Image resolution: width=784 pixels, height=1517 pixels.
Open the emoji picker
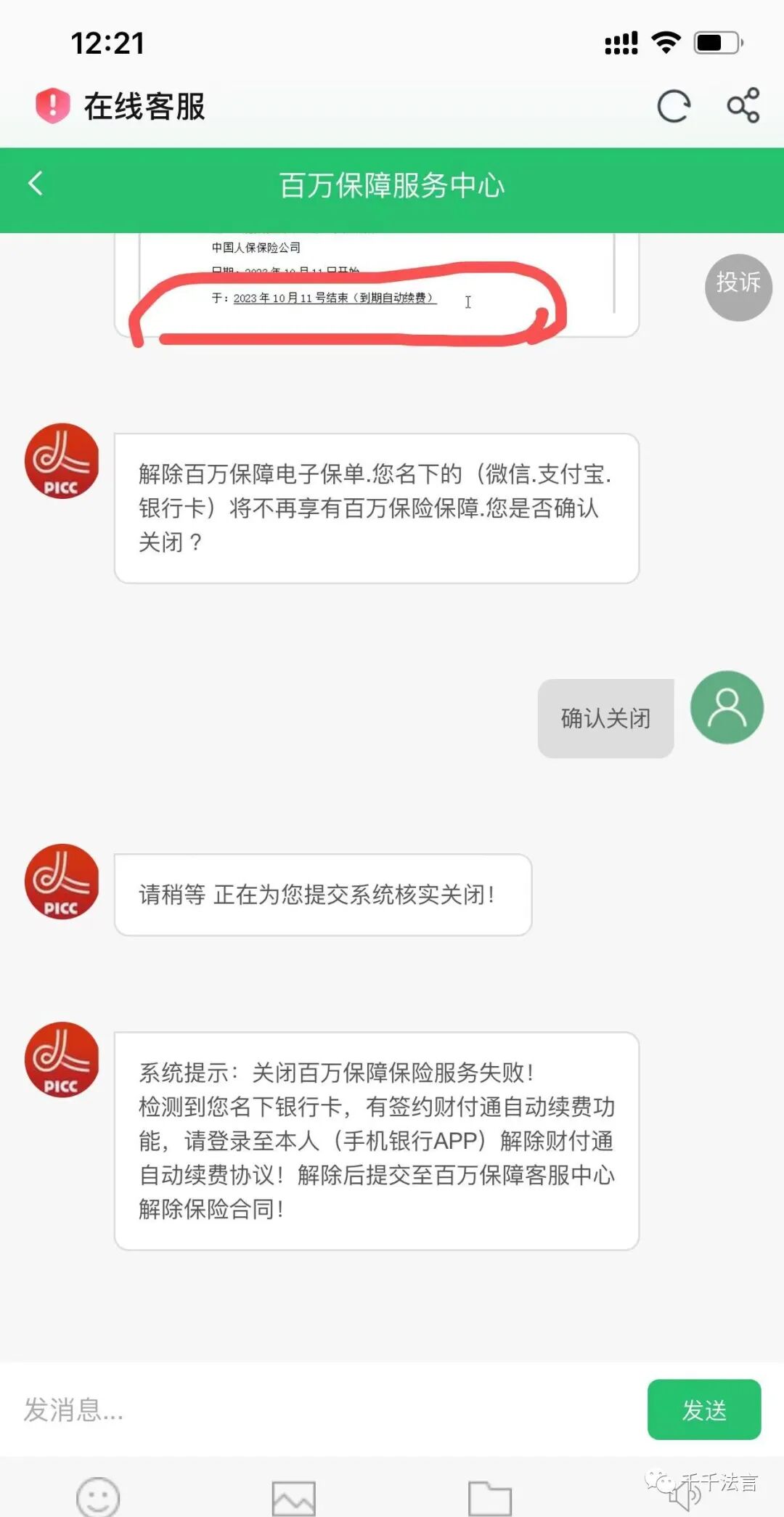tap(98, 1497)
